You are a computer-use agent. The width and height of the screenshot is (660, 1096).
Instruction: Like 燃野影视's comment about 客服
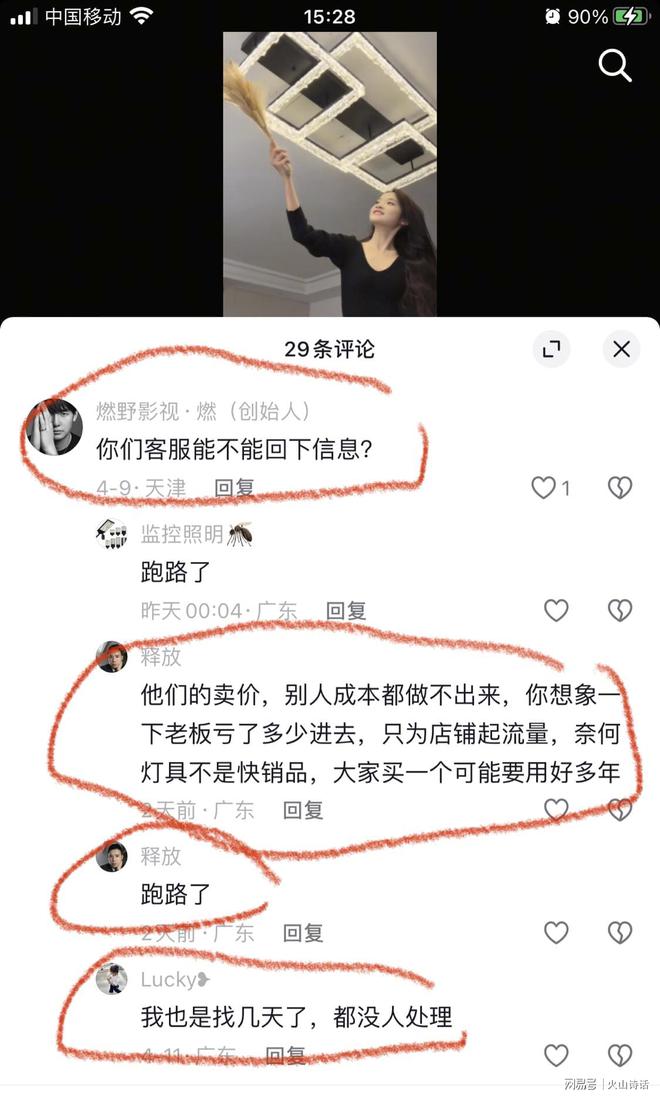click(x=543, y=488)
